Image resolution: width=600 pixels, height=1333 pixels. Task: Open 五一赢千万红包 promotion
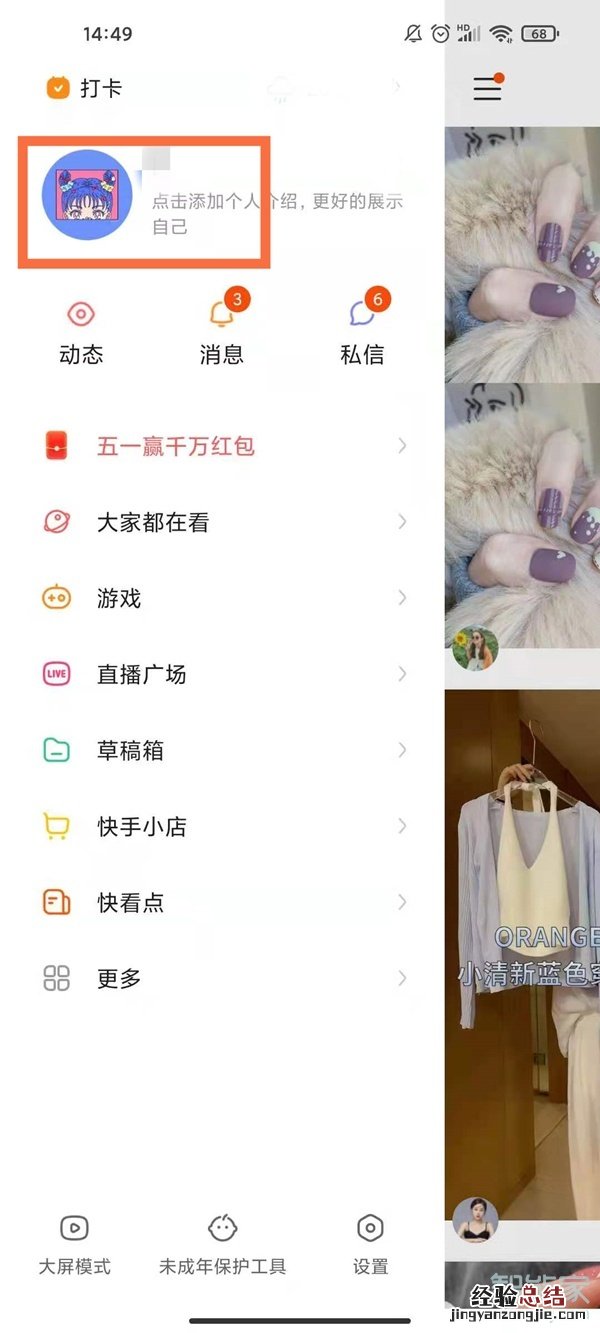pyautogui.click(x=176, y=446)
